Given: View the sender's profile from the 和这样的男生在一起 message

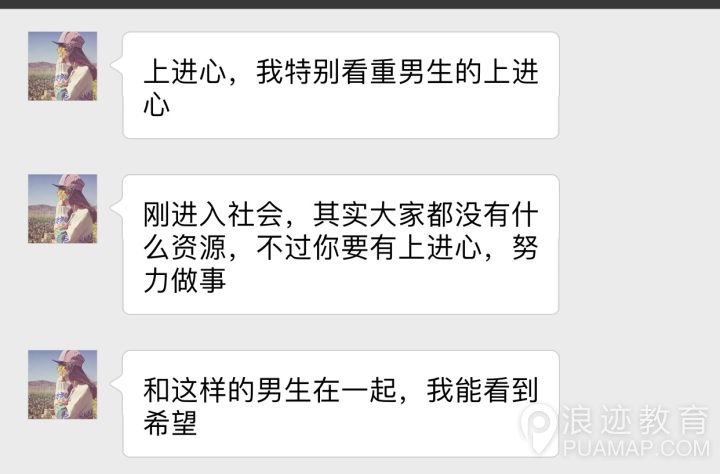Looking at the screenshot, I should [62, 384].
